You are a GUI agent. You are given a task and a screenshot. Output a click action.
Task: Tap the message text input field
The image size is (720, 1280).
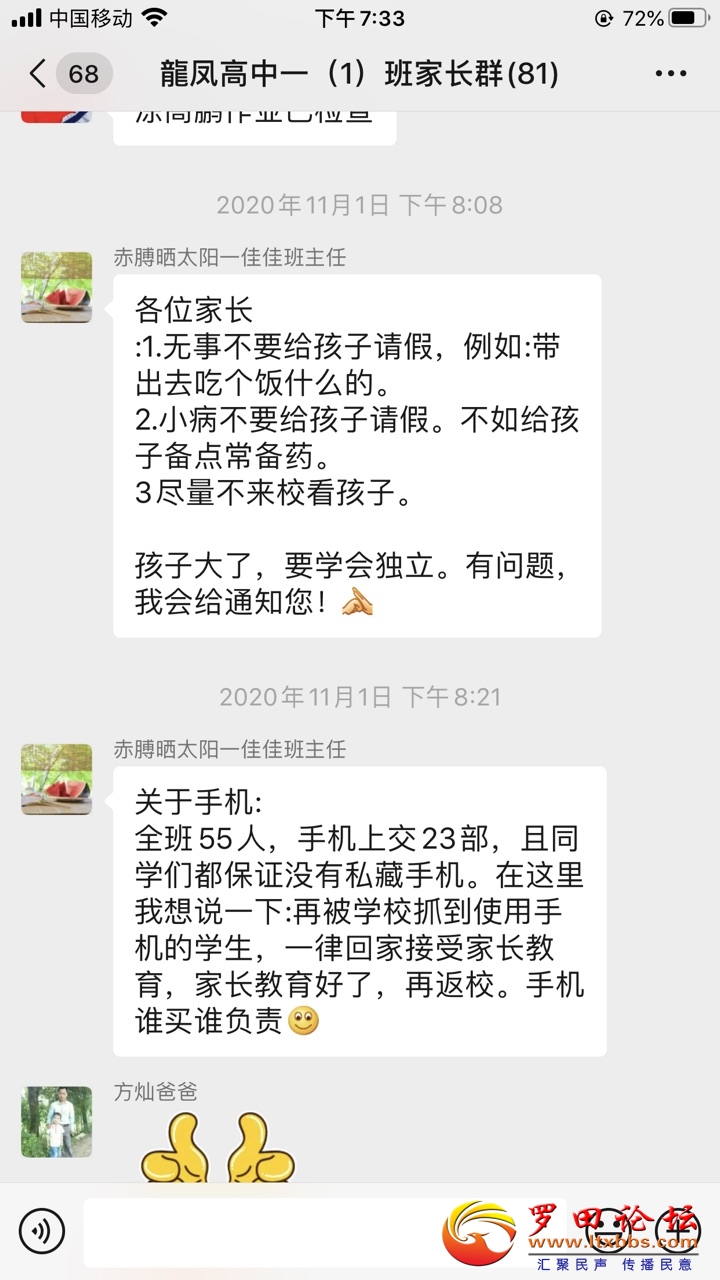pos(260,1232)
